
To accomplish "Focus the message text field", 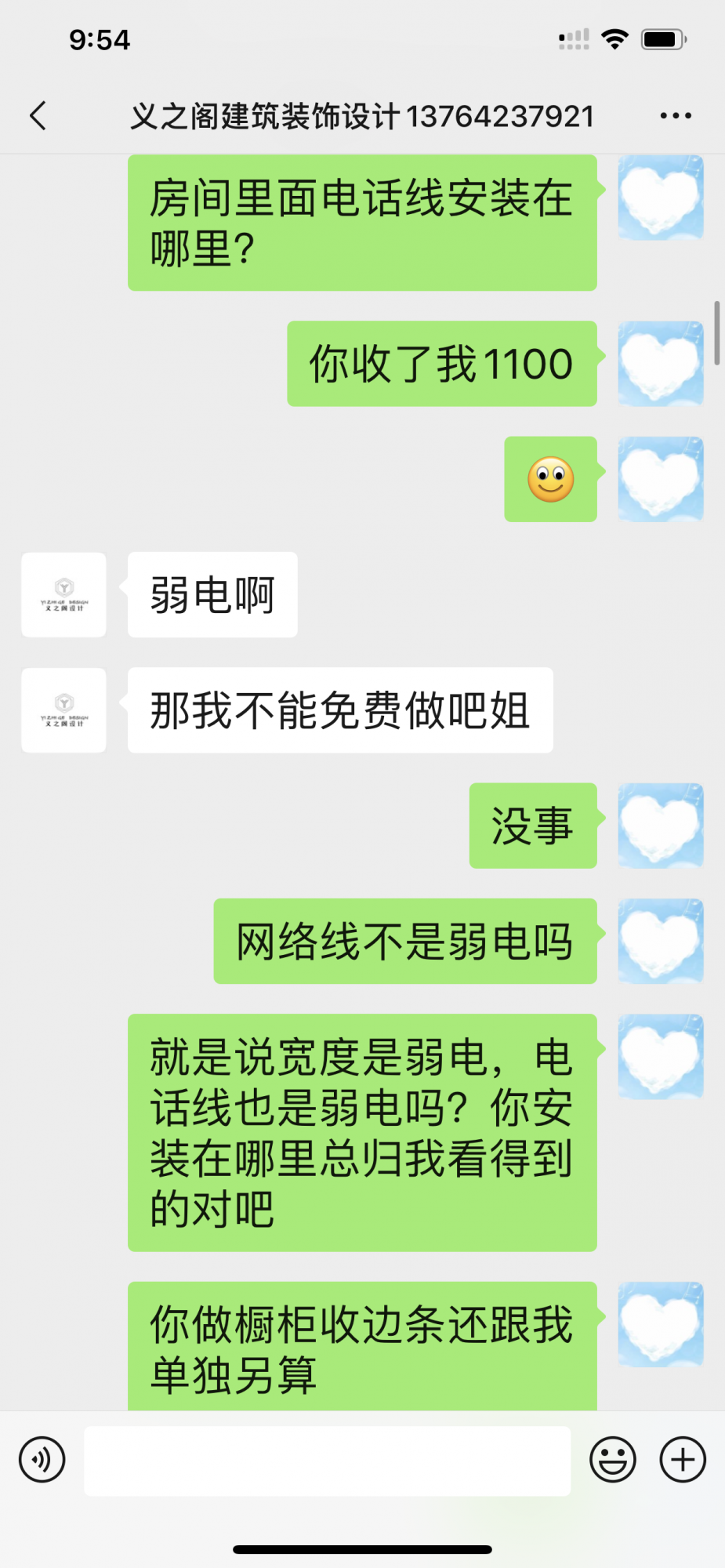I will tap(327, 1460).
